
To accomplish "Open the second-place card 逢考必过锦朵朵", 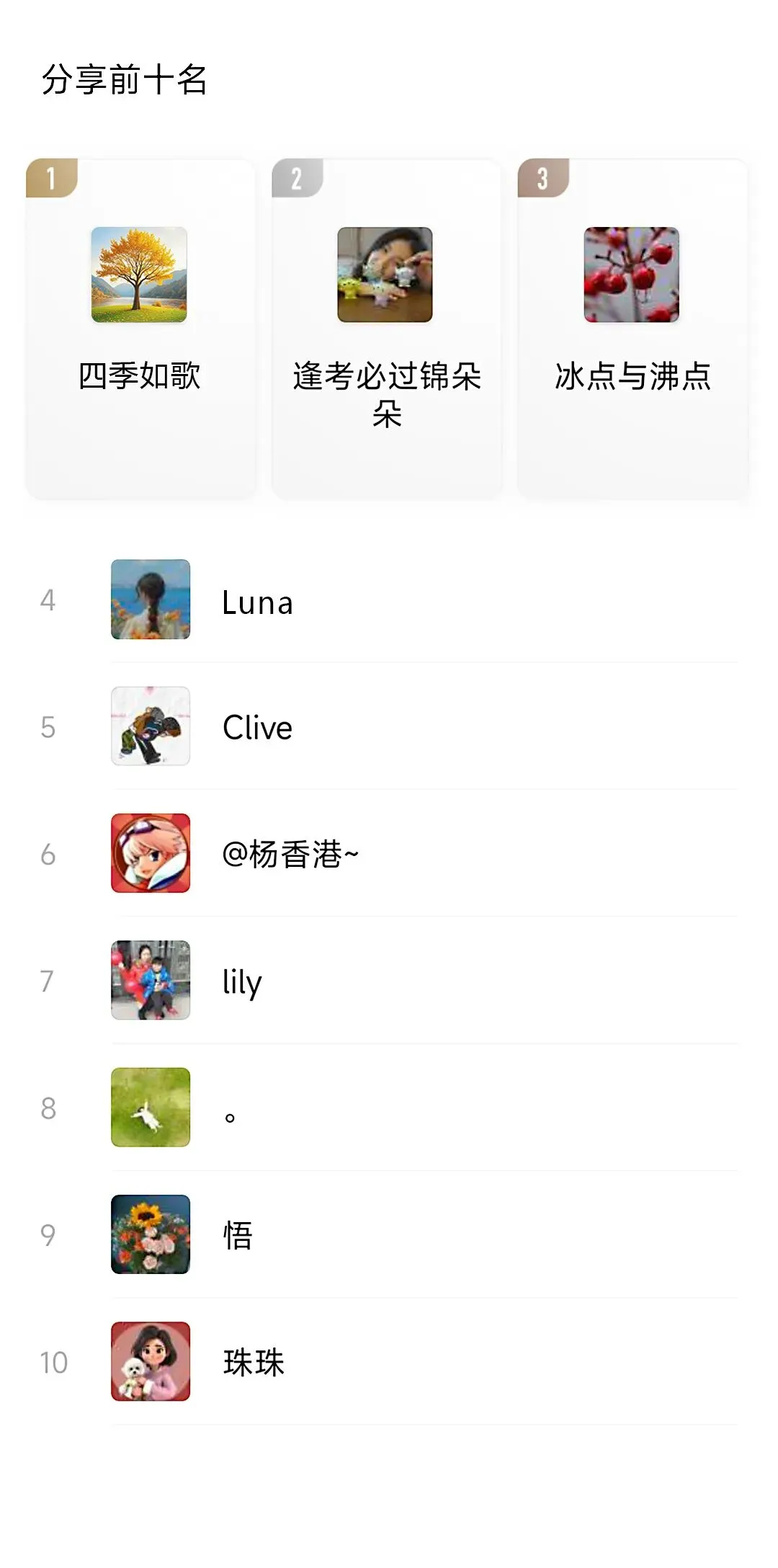I will (386, 329).
